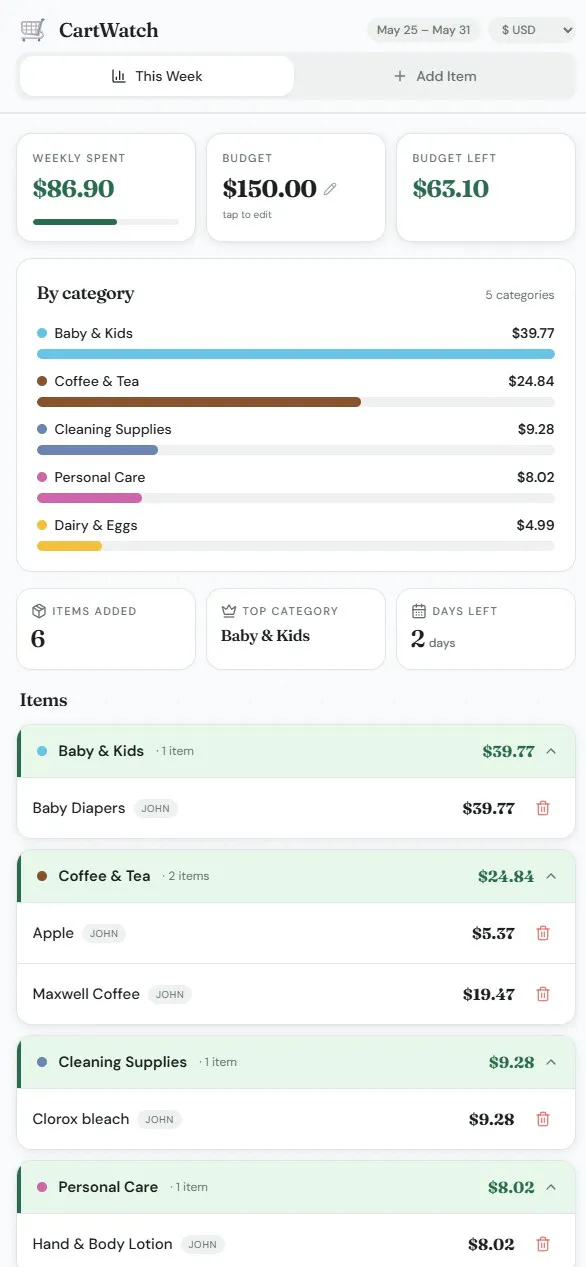This screenshot has width=586, height=1267.
Task: Collapse the Cleaning Supplies group
Action: [551, 1062]
